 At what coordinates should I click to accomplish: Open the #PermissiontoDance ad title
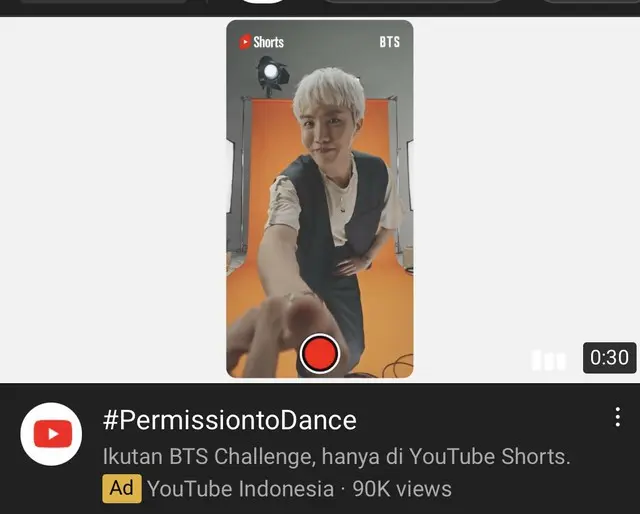pyautogui.click(x=229, y=419)
